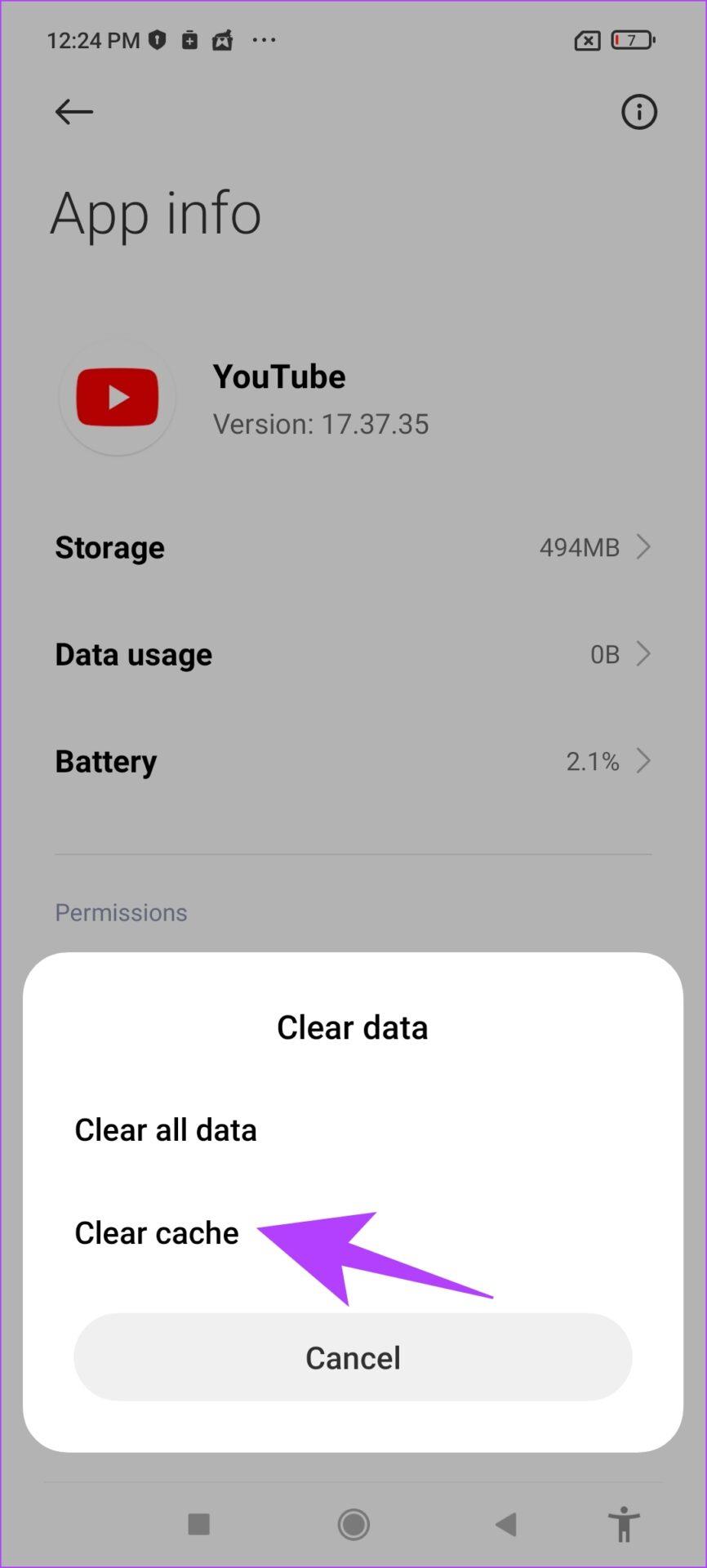Screen dimensions: 707x1568
Task: Expand the Data usage details row
Action: click(353, 654)
